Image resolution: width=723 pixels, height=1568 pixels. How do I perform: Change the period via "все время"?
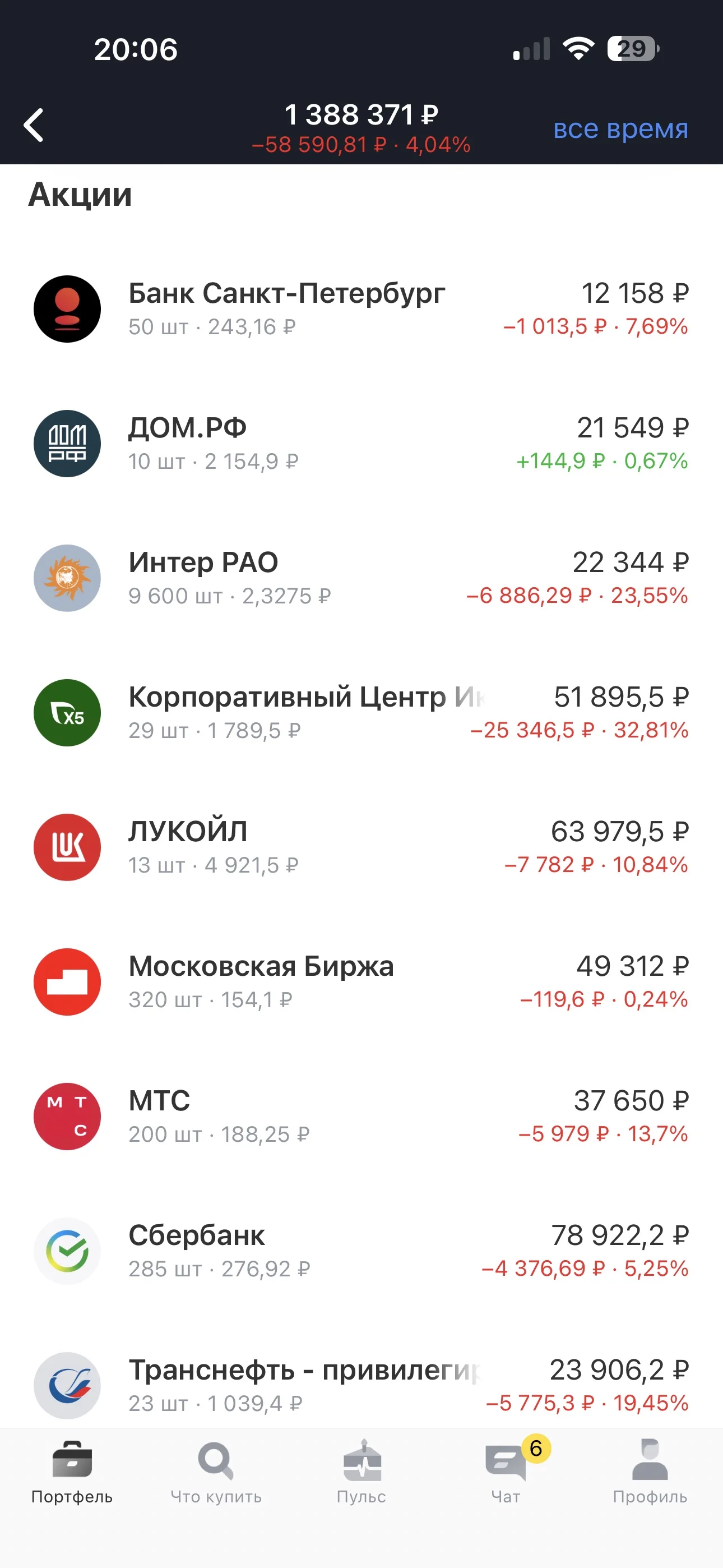(x=620, y=128)
